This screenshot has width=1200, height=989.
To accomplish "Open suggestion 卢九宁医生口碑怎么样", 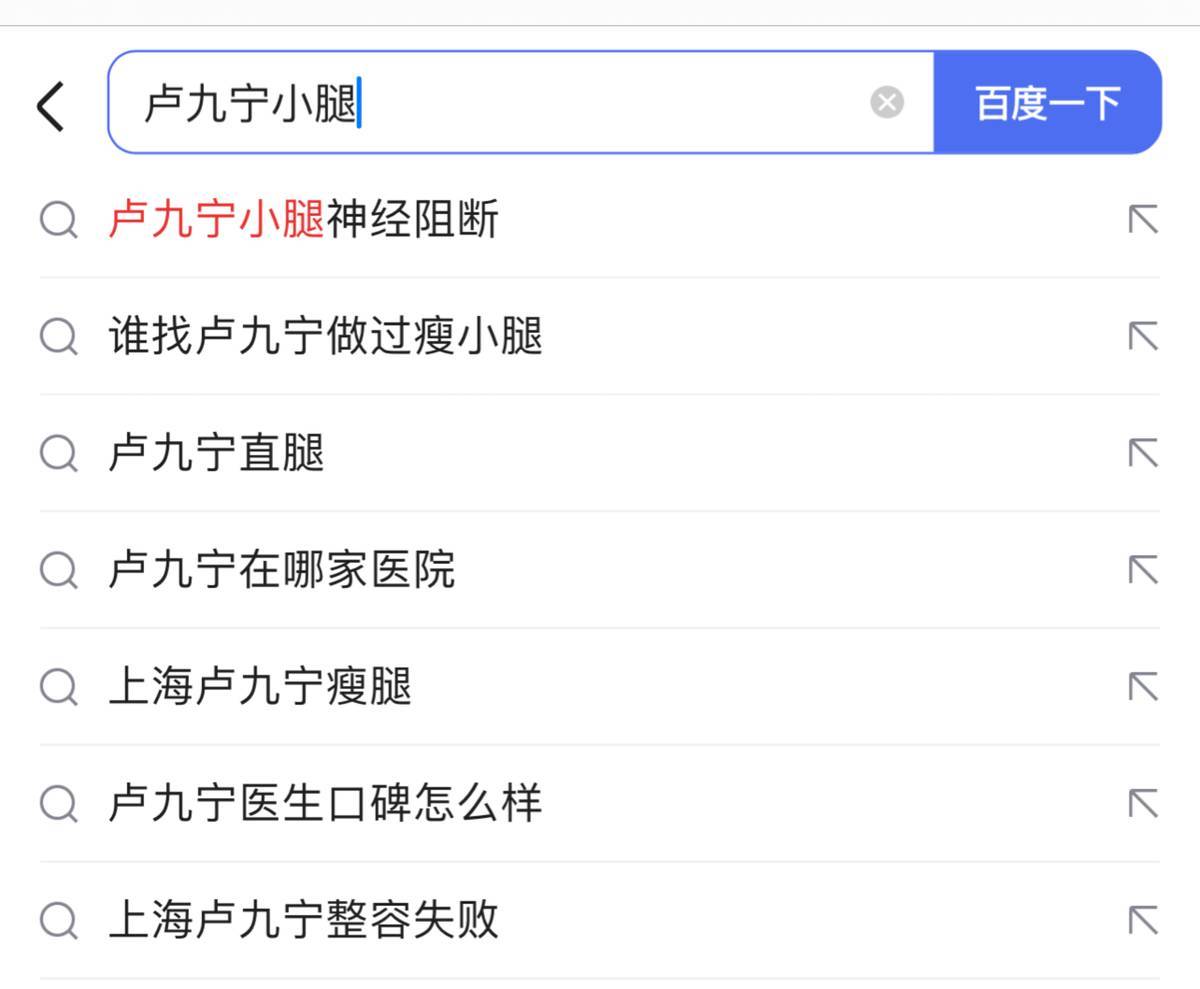I will [325, 804].
